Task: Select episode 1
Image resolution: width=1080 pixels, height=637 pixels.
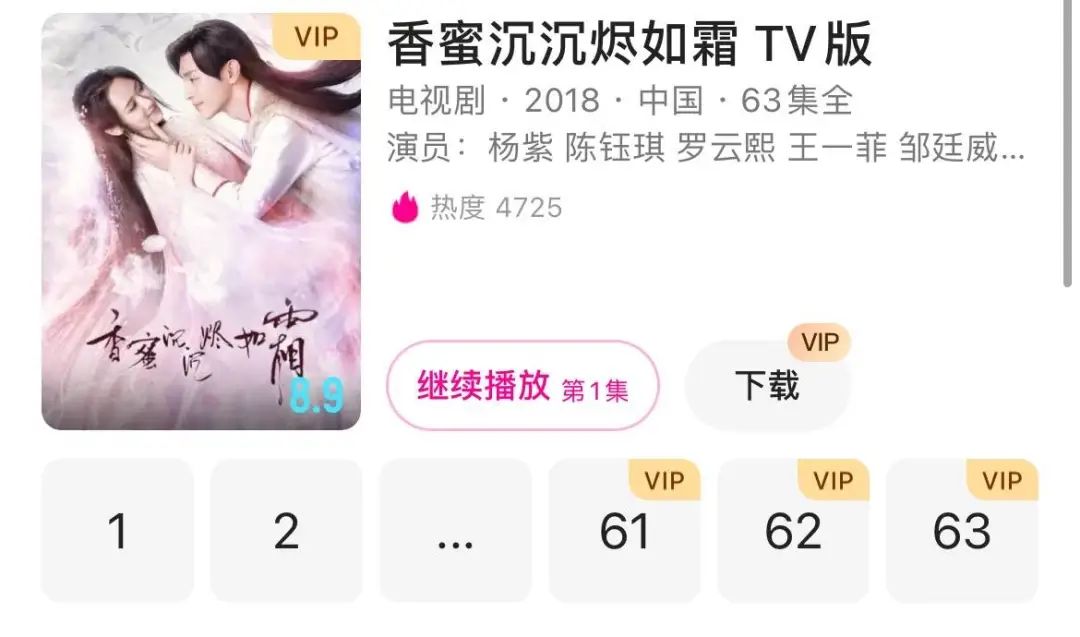Action: pos(118,531)
